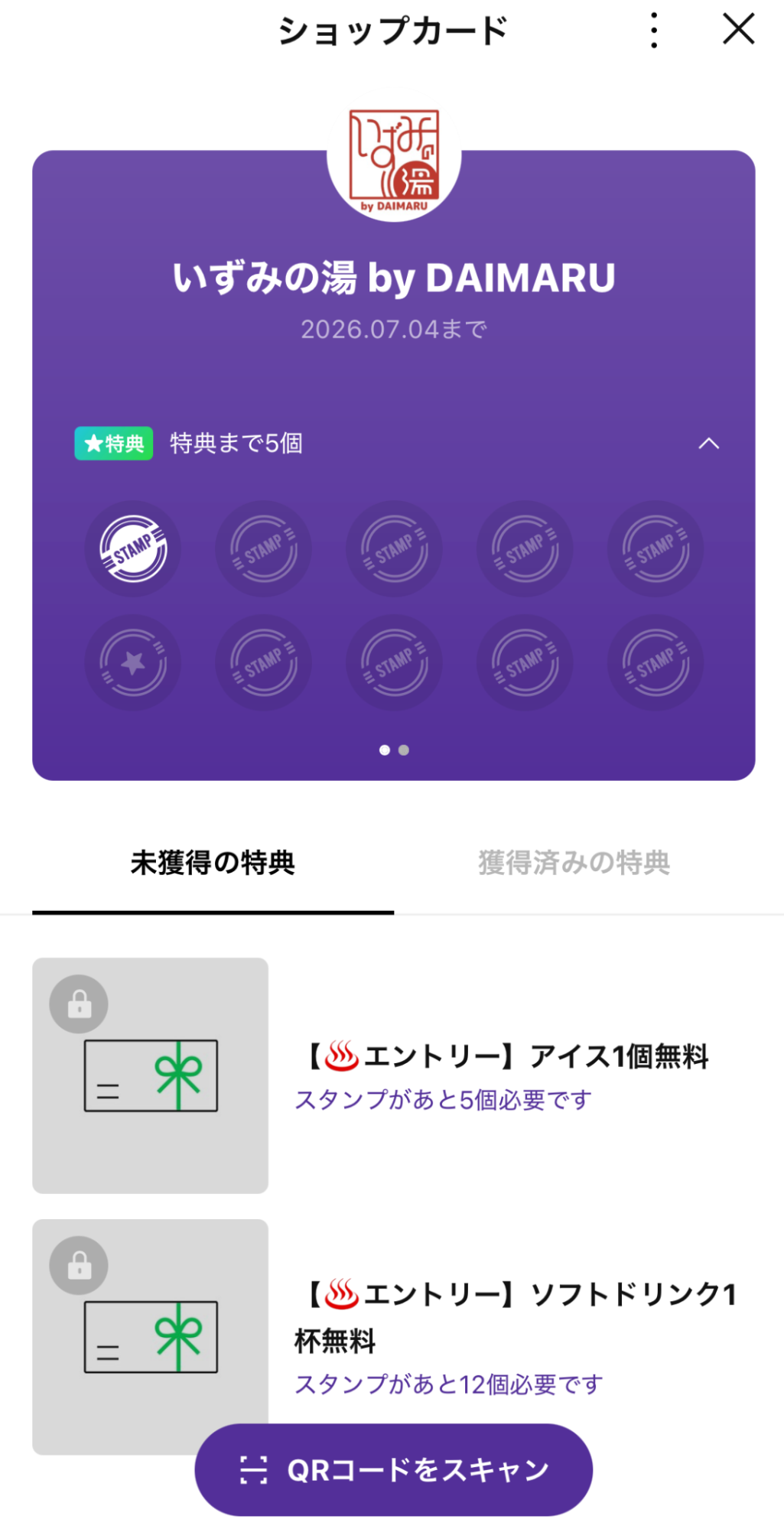Select the first completed stamp
Image resolution: width=784 pixels, height=1529 pixels.
coord(132,548)
